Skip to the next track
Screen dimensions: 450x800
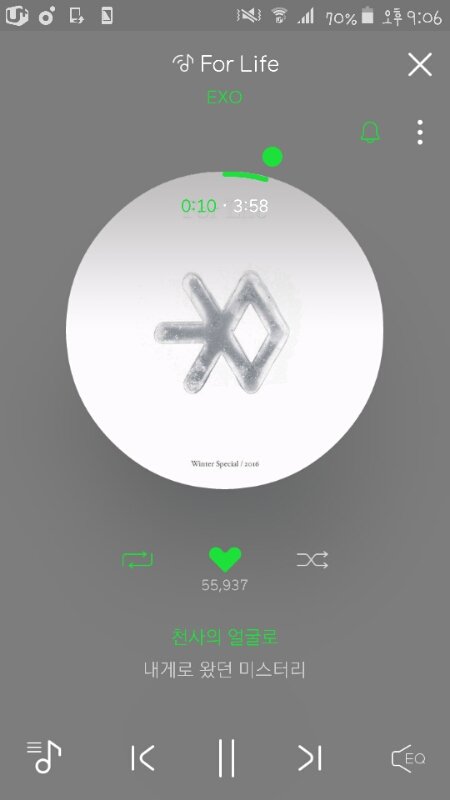pos(310,758)
